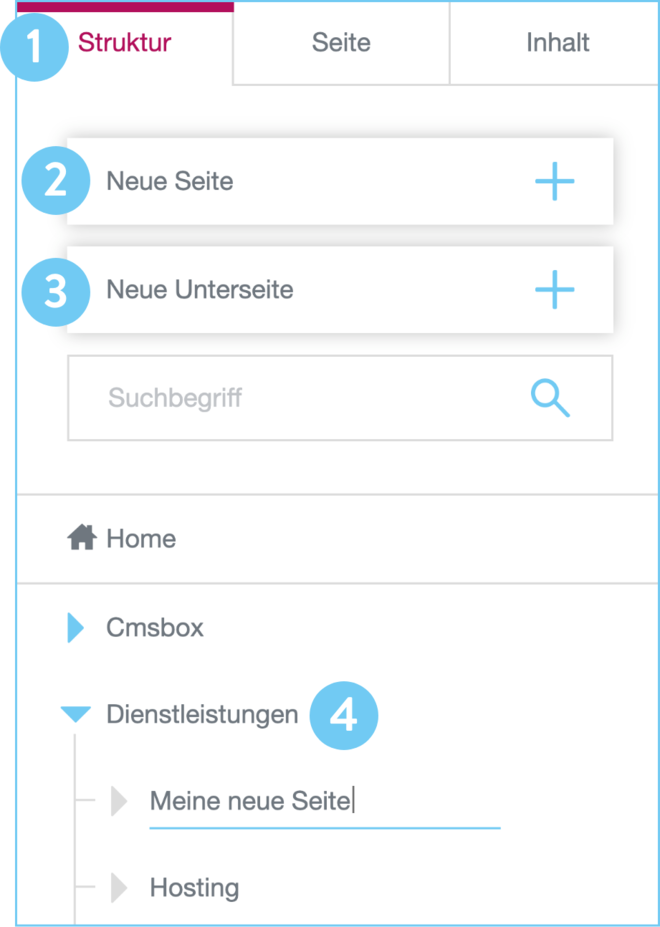Screen dimensions: 660x927
Task: Switch to the Seite tab
Action: click(340, 43)
